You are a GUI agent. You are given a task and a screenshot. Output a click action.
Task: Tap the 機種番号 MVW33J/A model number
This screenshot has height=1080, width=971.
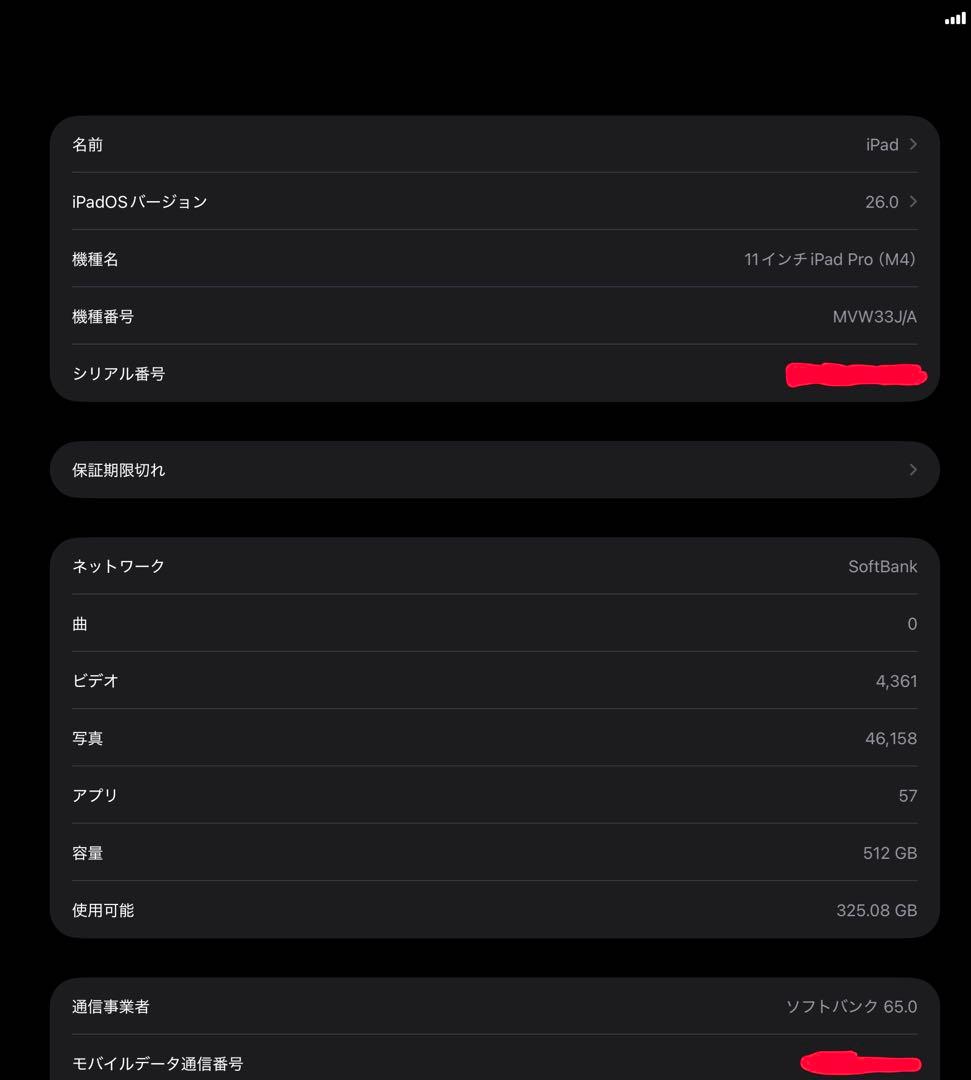tap(400, 316)
